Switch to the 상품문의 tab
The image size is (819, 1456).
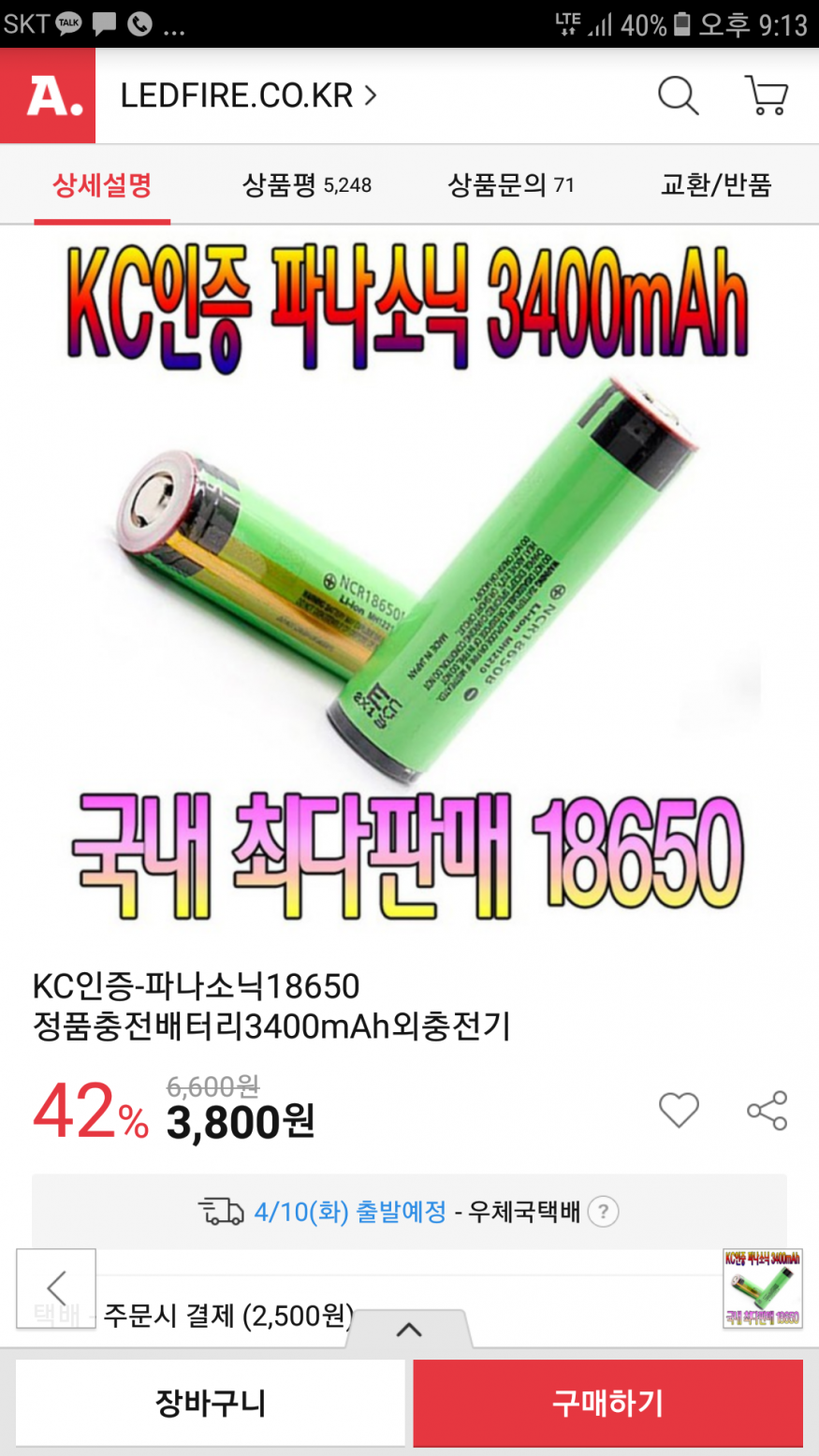coord(511,185)
